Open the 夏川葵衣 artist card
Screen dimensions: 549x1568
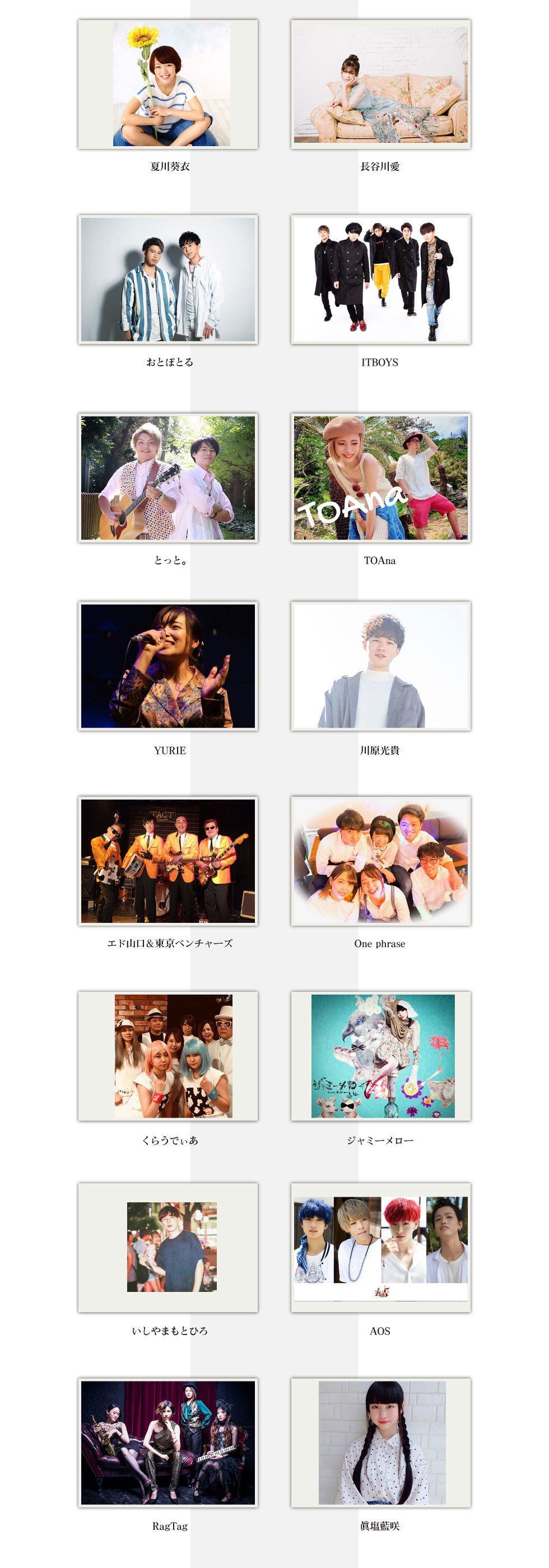(x=168, y=85)
